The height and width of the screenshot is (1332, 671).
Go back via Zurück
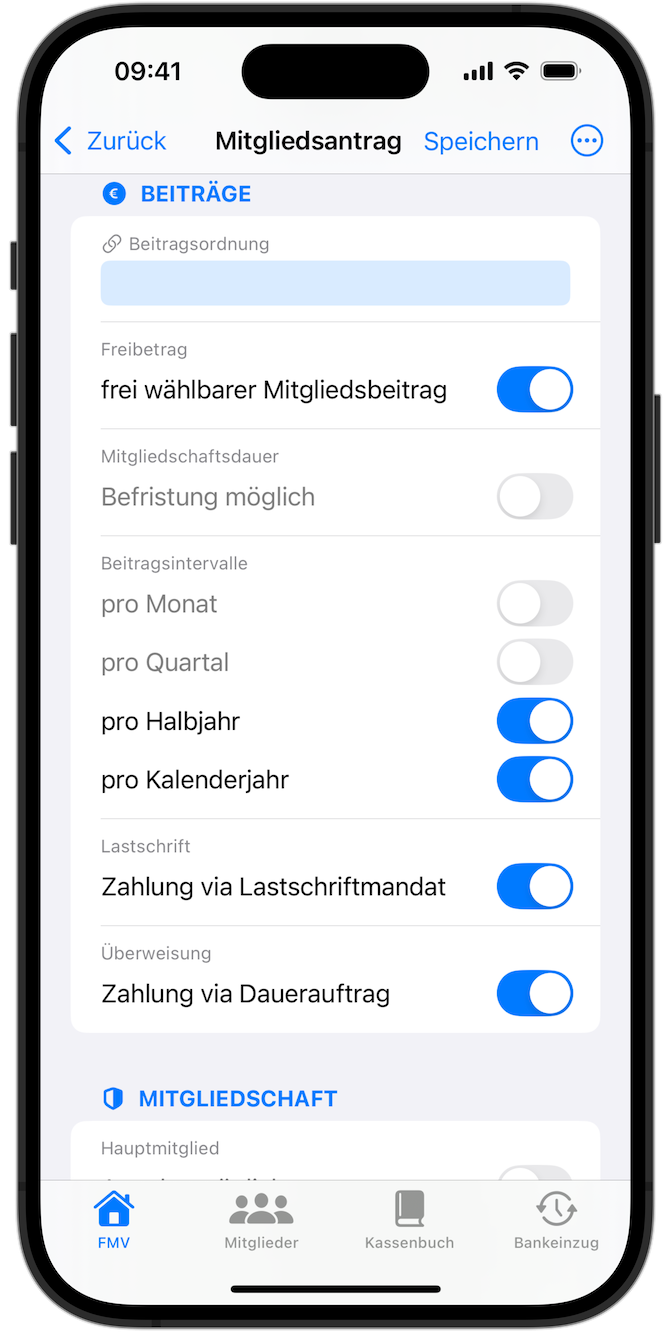coord(110,141)
